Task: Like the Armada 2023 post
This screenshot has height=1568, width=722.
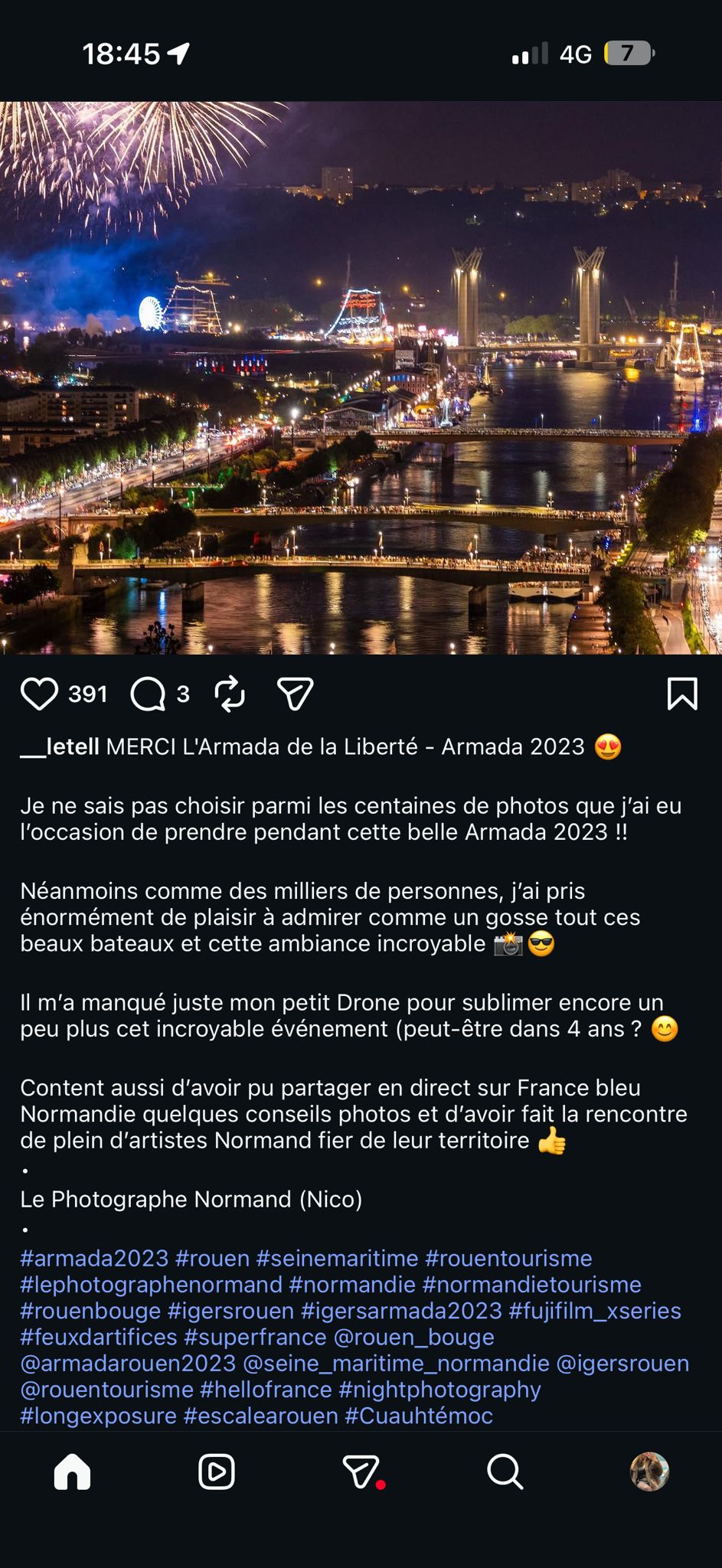Action: (x=39, y=694)
